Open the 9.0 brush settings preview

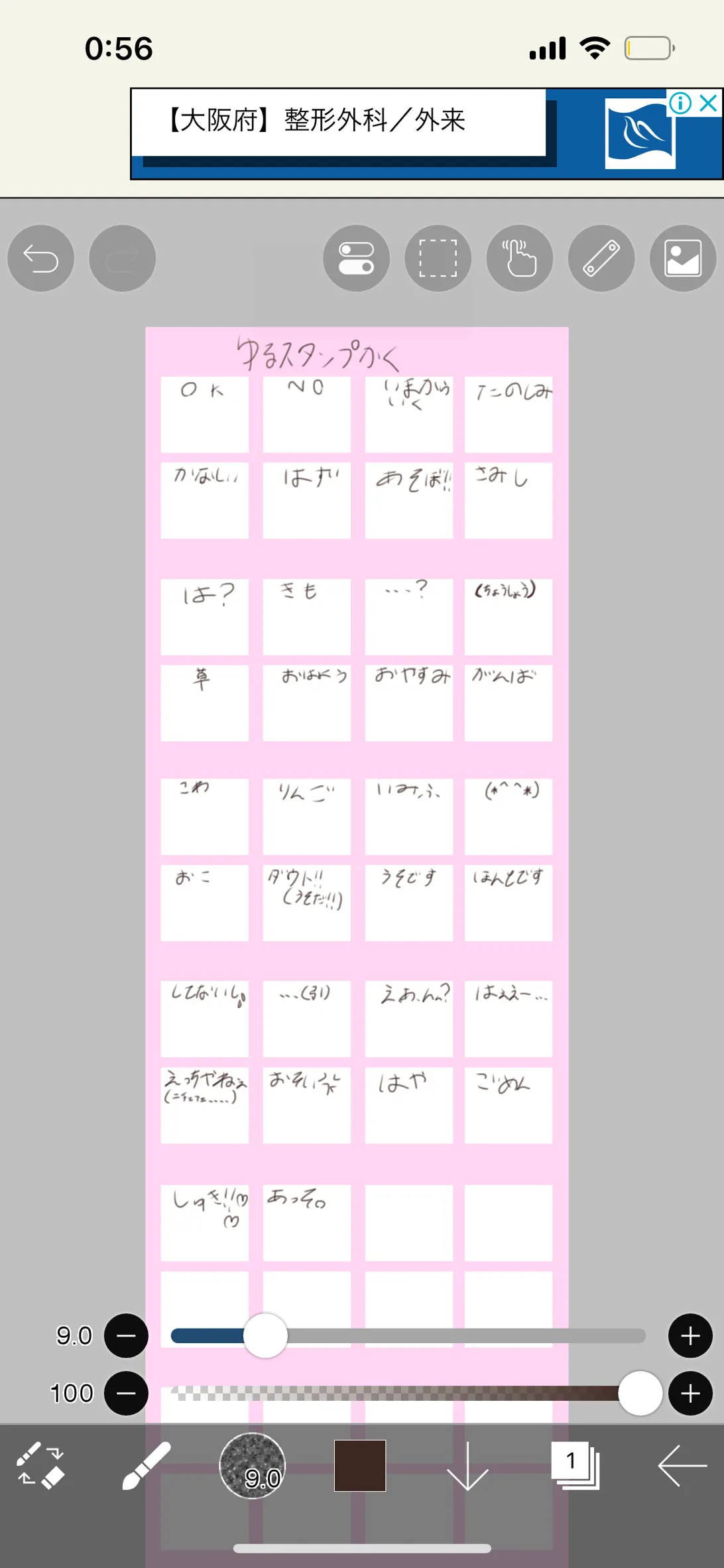pos(253,1466)
